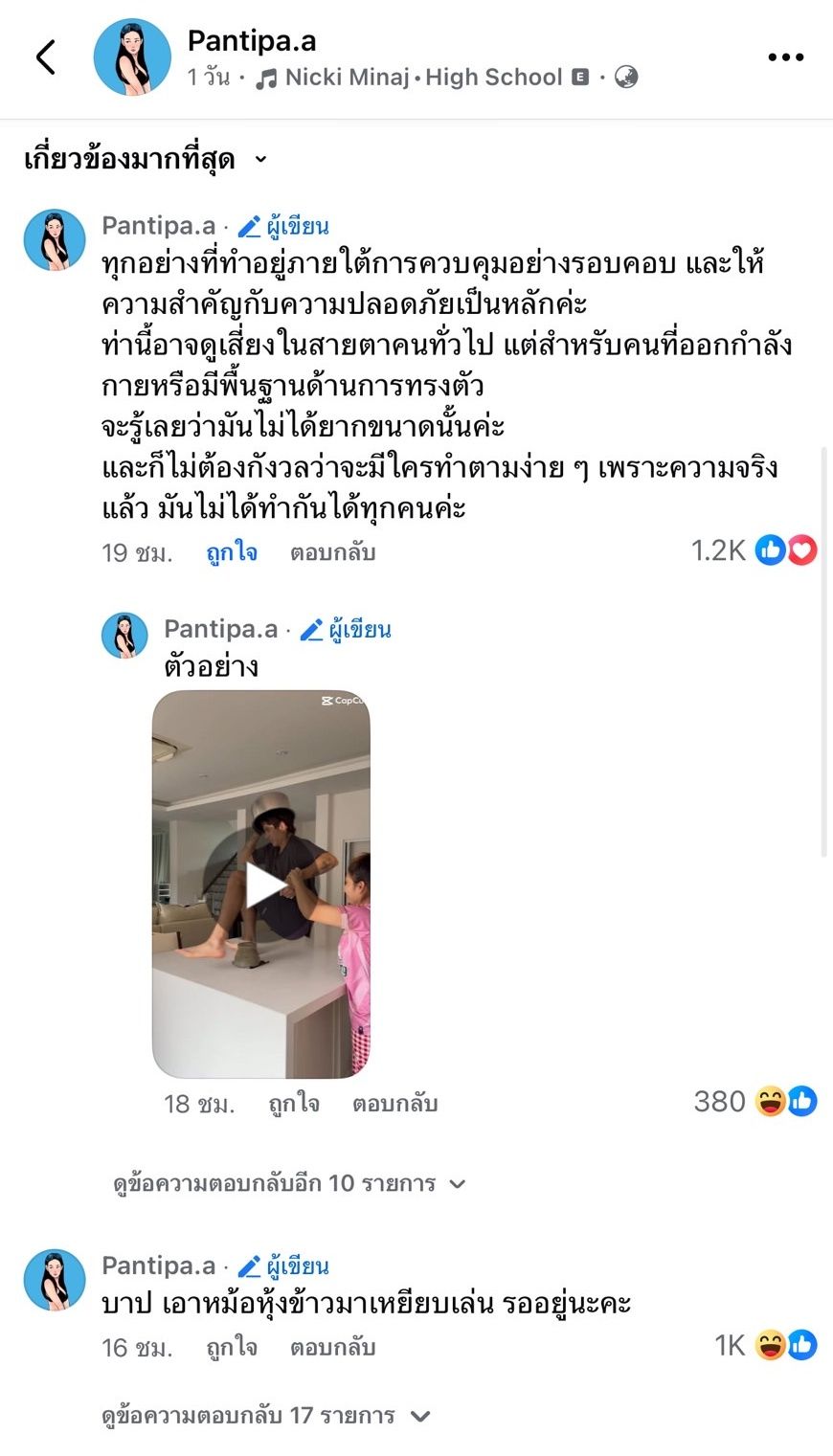Open the three-dot overflow menu
This screenshot has width=833, height=1456.
coord(785,57)
